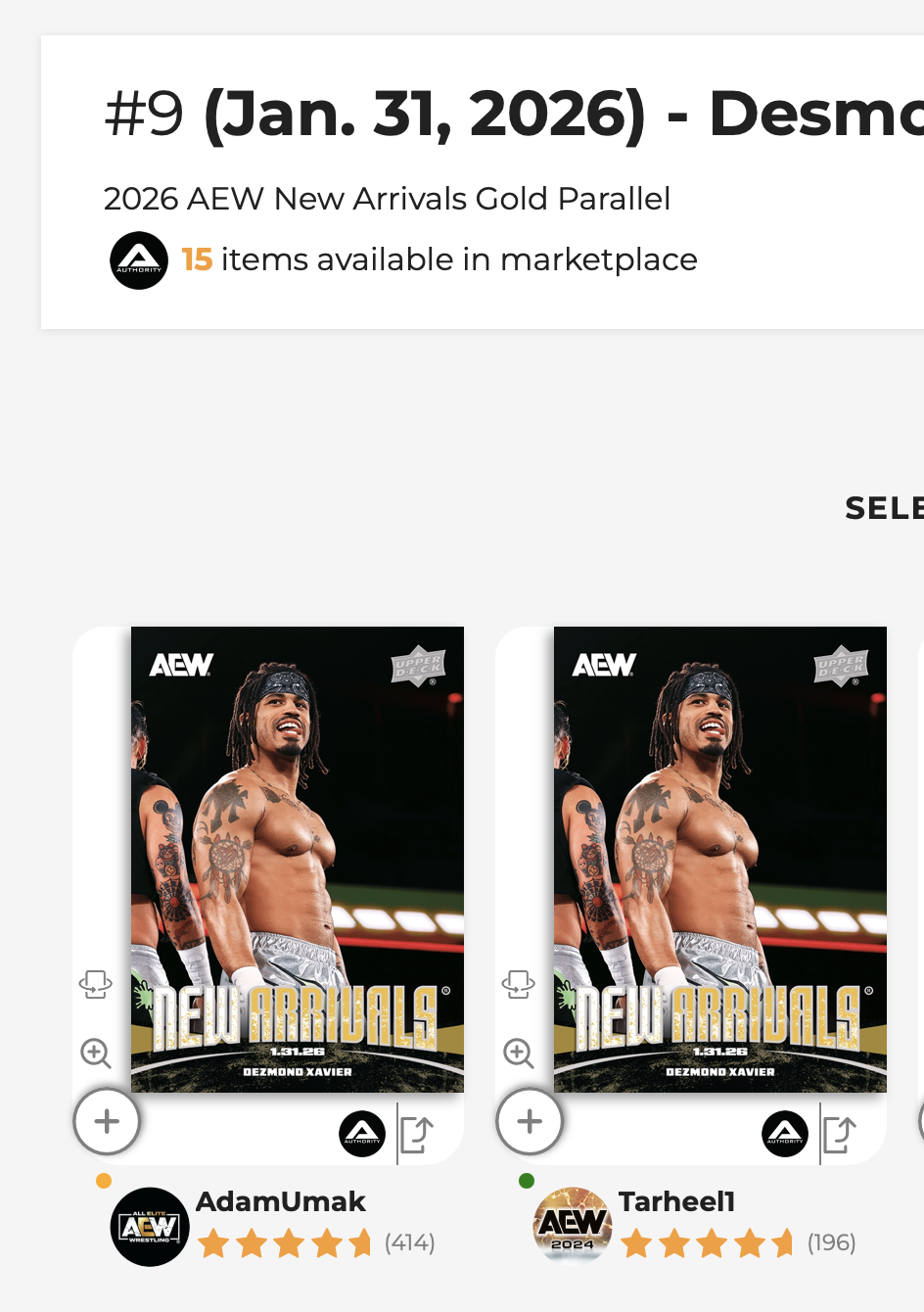Flip the card listed by Tarheel1

[x=519, y=984]
